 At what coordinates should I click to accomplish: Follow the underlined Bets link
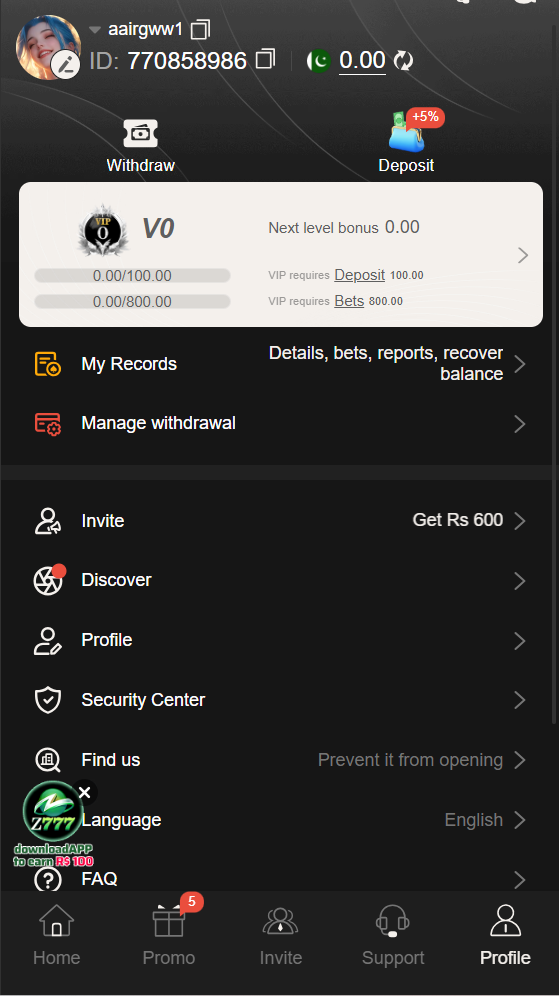point(349,300)
